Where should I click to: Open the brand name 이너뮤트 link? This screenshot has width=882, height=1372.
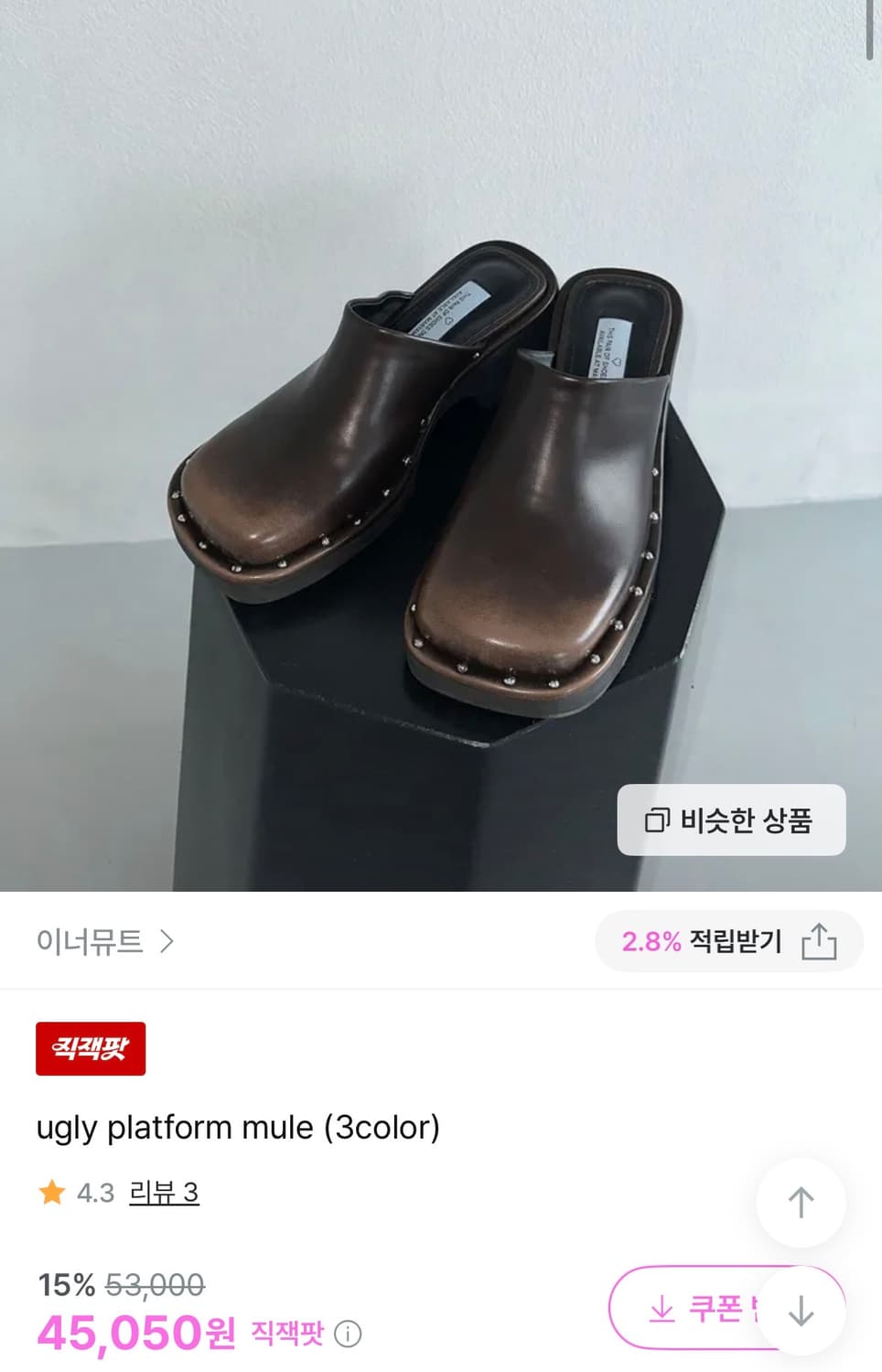90,940
